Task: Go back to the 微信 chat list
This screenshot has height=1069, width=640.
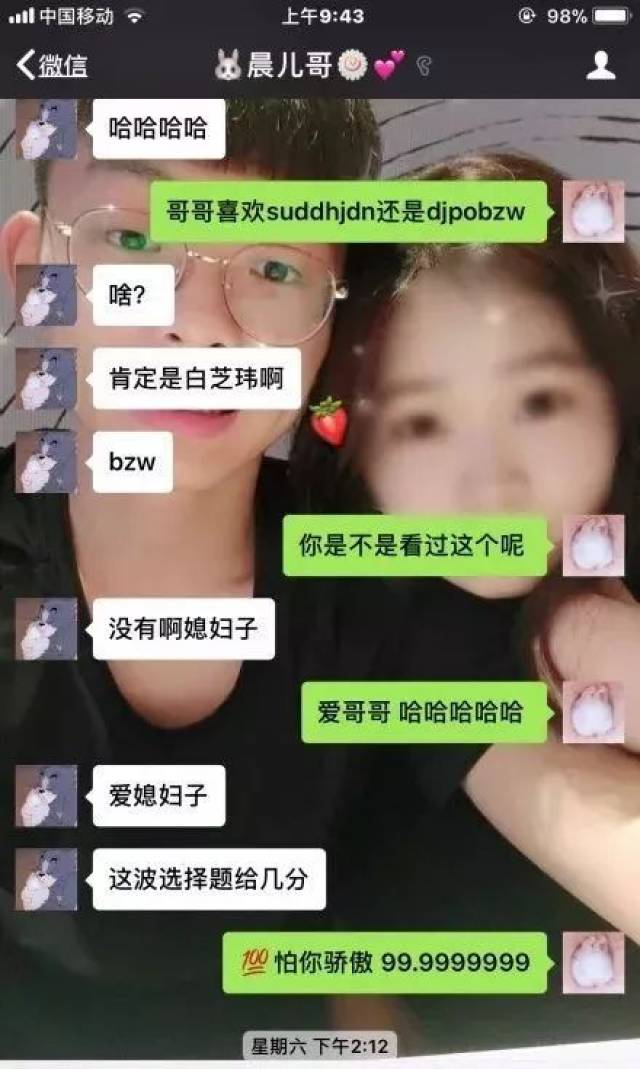Action: [x=52, y=65]
